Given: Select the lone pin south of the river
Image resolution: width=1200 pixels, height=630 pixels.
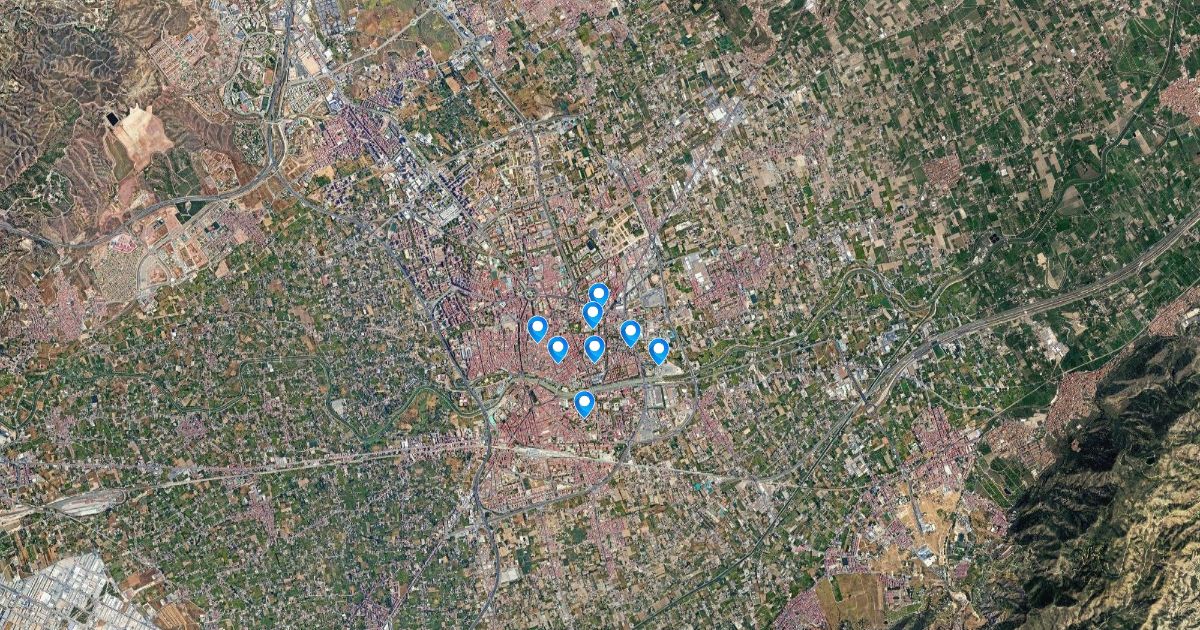Looking at the screenshot, I should [x=585, y=403].
